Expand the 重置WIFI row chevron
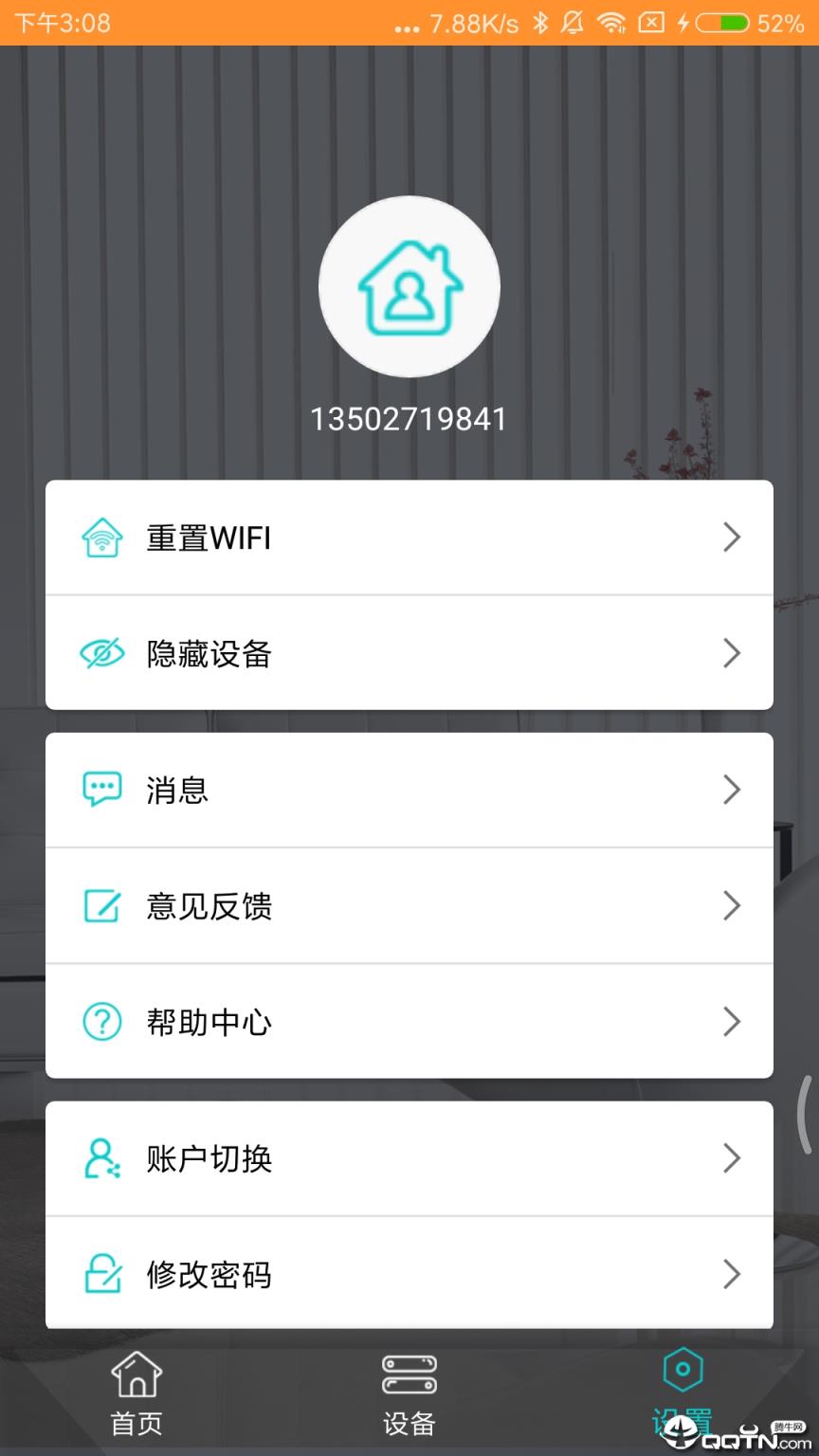Screen dimensions: 819x1456 pyautogui.click(x=732, y=537)
